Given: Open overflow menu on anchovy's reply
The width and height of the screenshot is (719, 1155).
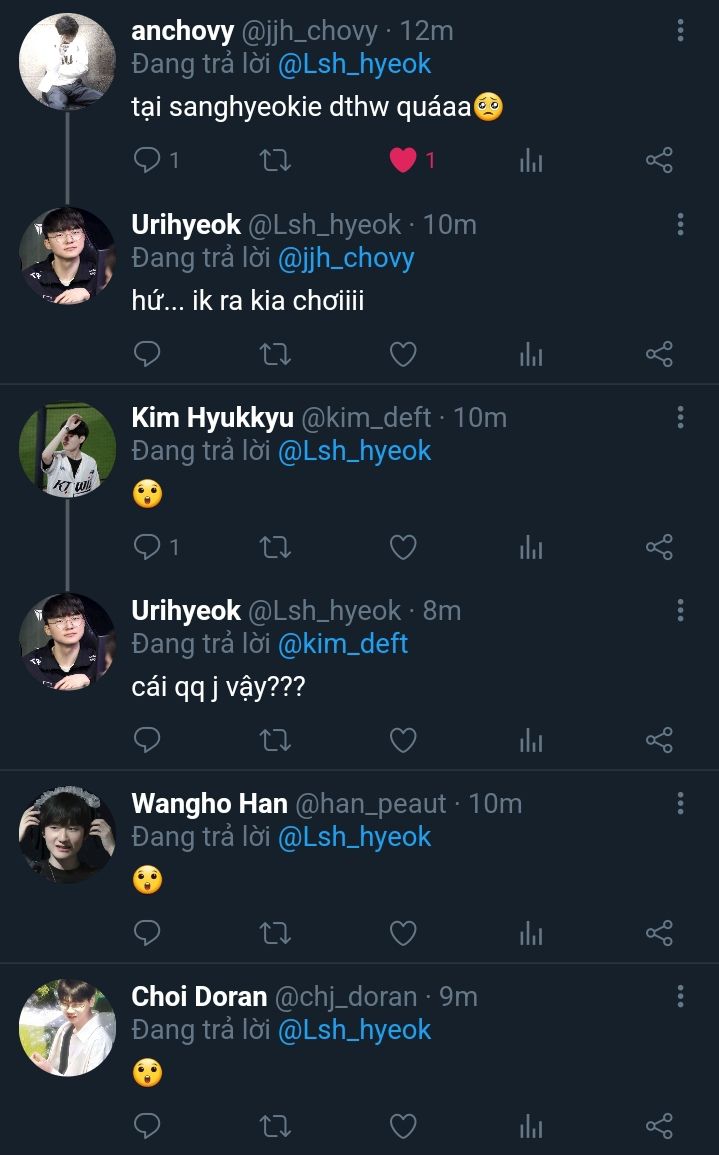Looking at the screenshot, I should (x=680, y=31).
